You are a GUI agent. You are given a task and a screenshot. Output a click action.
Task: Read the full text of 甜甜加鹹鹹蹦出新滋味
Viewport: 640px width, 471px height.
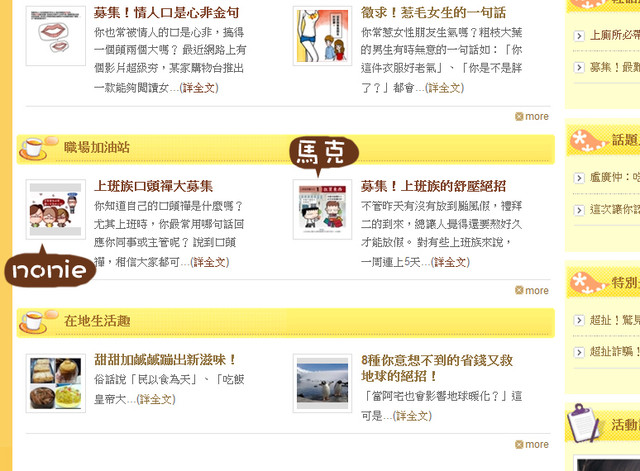(x=155, y=399)
